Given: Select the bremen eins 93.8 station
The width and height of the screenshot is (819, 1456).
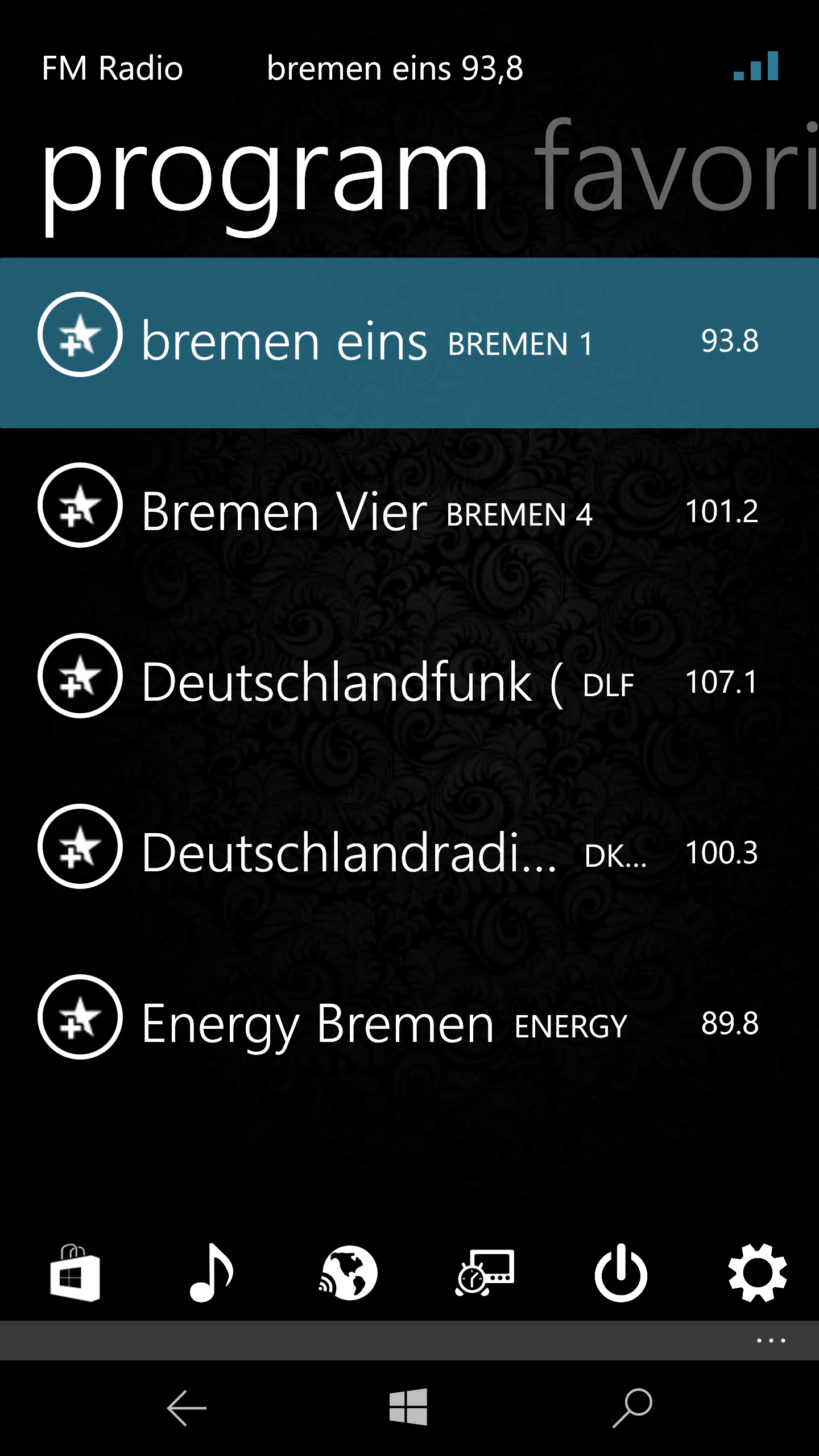Looking at the screenshot, I should click(x=409, y=342).
